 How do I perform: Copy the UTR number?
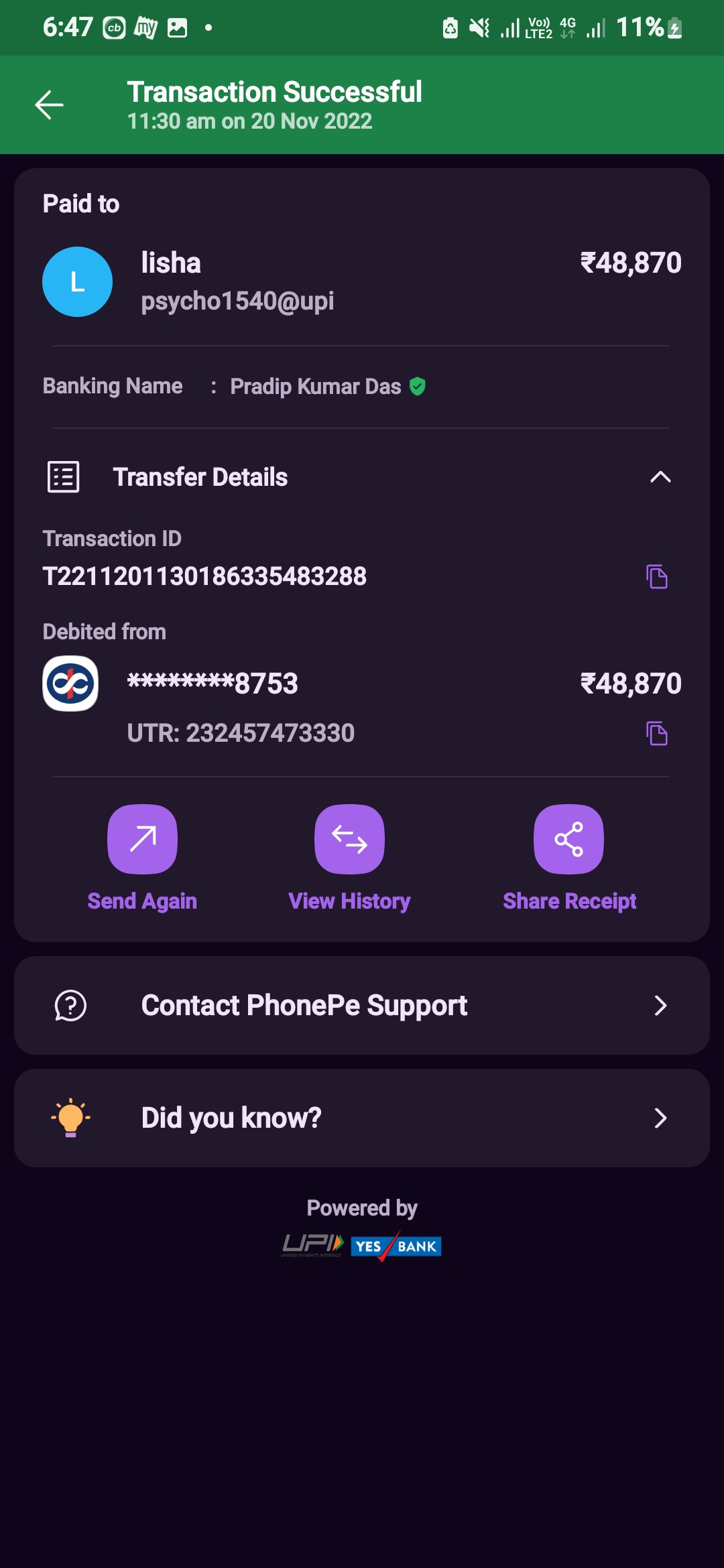tap(656, 733)
